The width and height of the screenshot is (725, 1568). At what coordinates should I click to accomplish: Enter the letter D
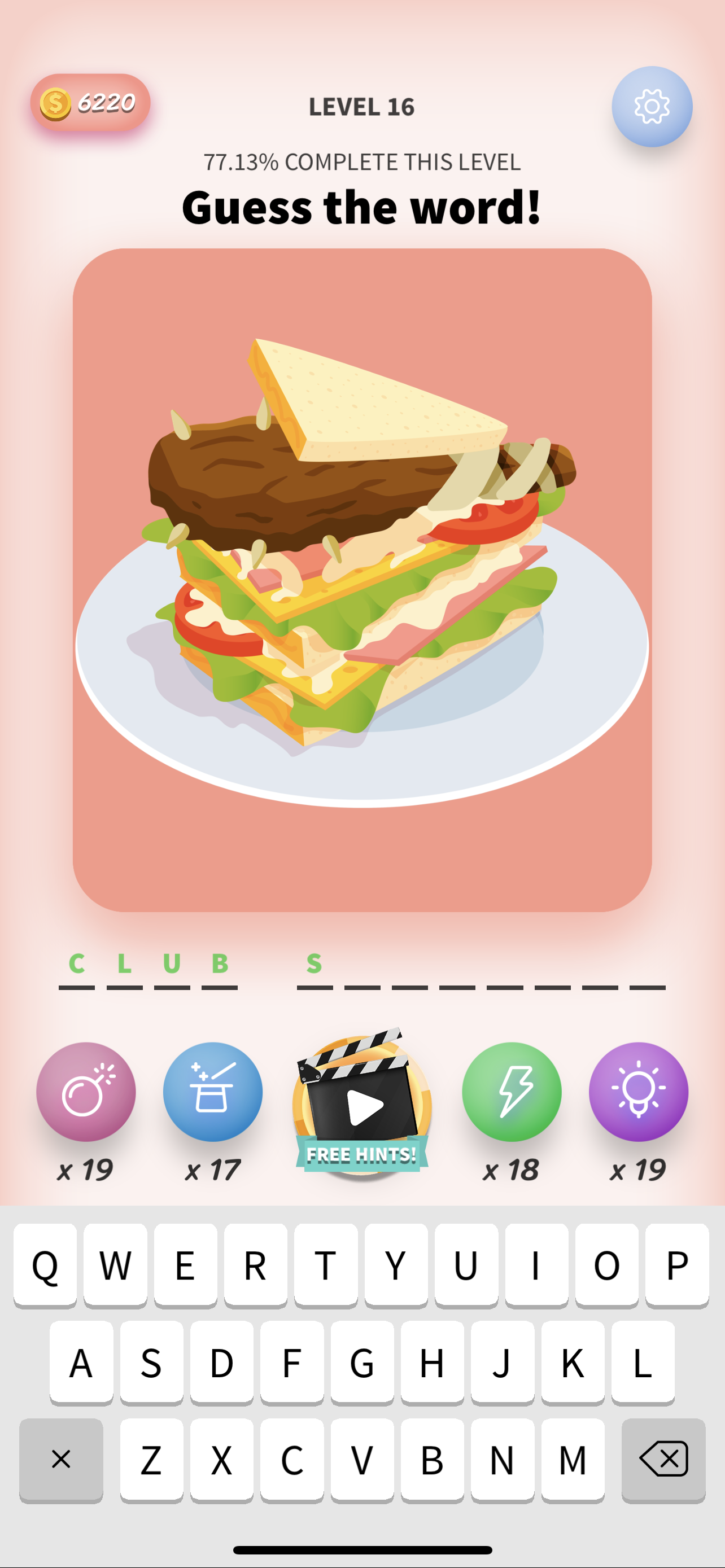[x=221, y=1364]
